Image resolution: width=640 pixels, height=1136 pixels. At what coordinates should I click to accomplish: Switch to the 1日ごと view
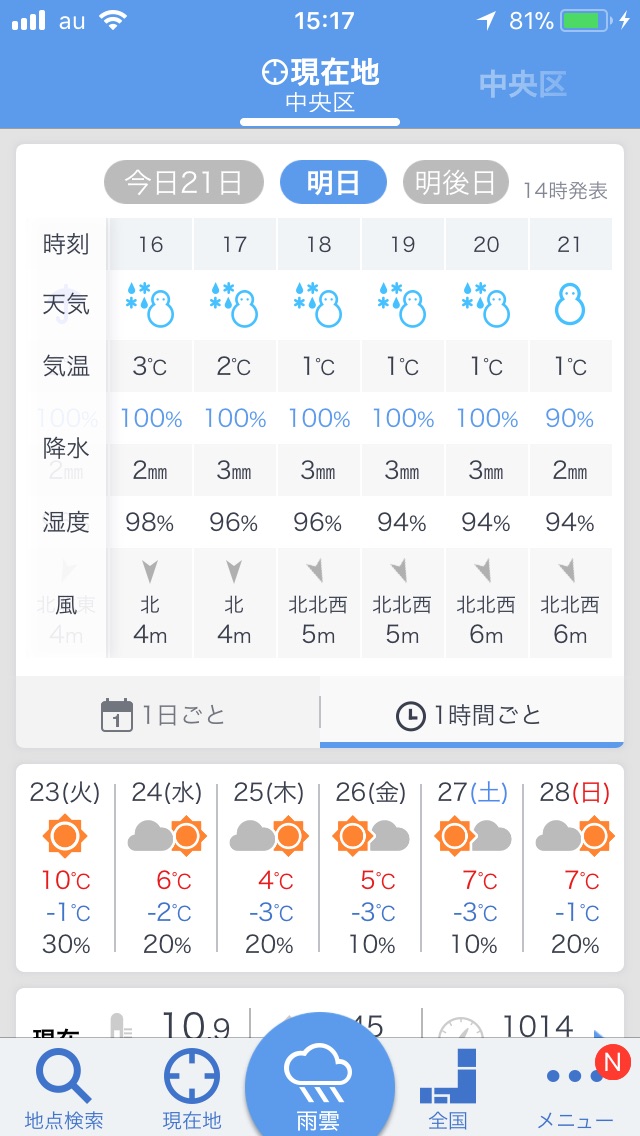[x=167, y=715]
